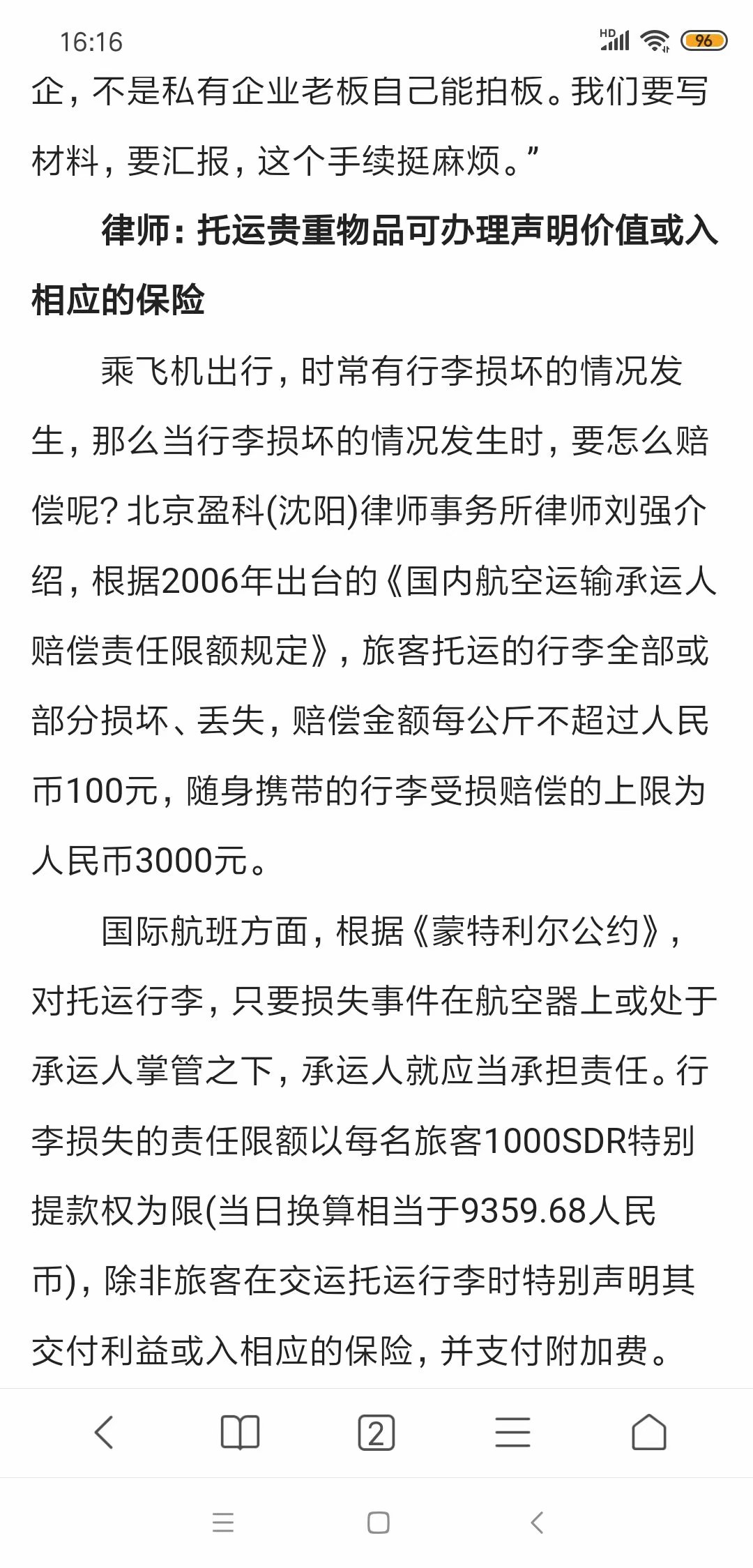Tap the system home square button
Screen dimensions: 753x1568
click(378, 1523)
